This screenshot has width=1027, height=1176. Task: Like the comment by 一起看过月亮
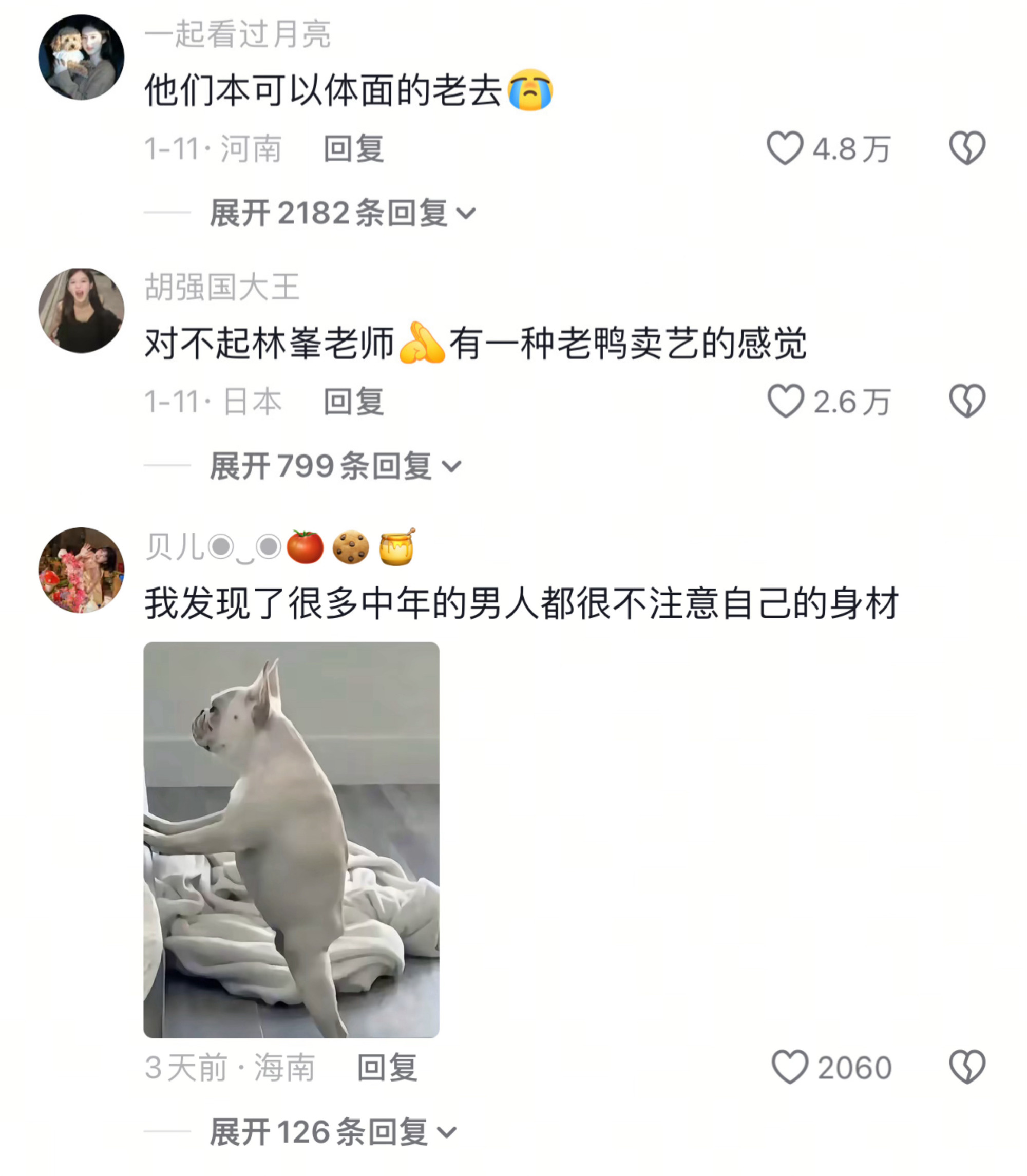click(x=785, y=148)
